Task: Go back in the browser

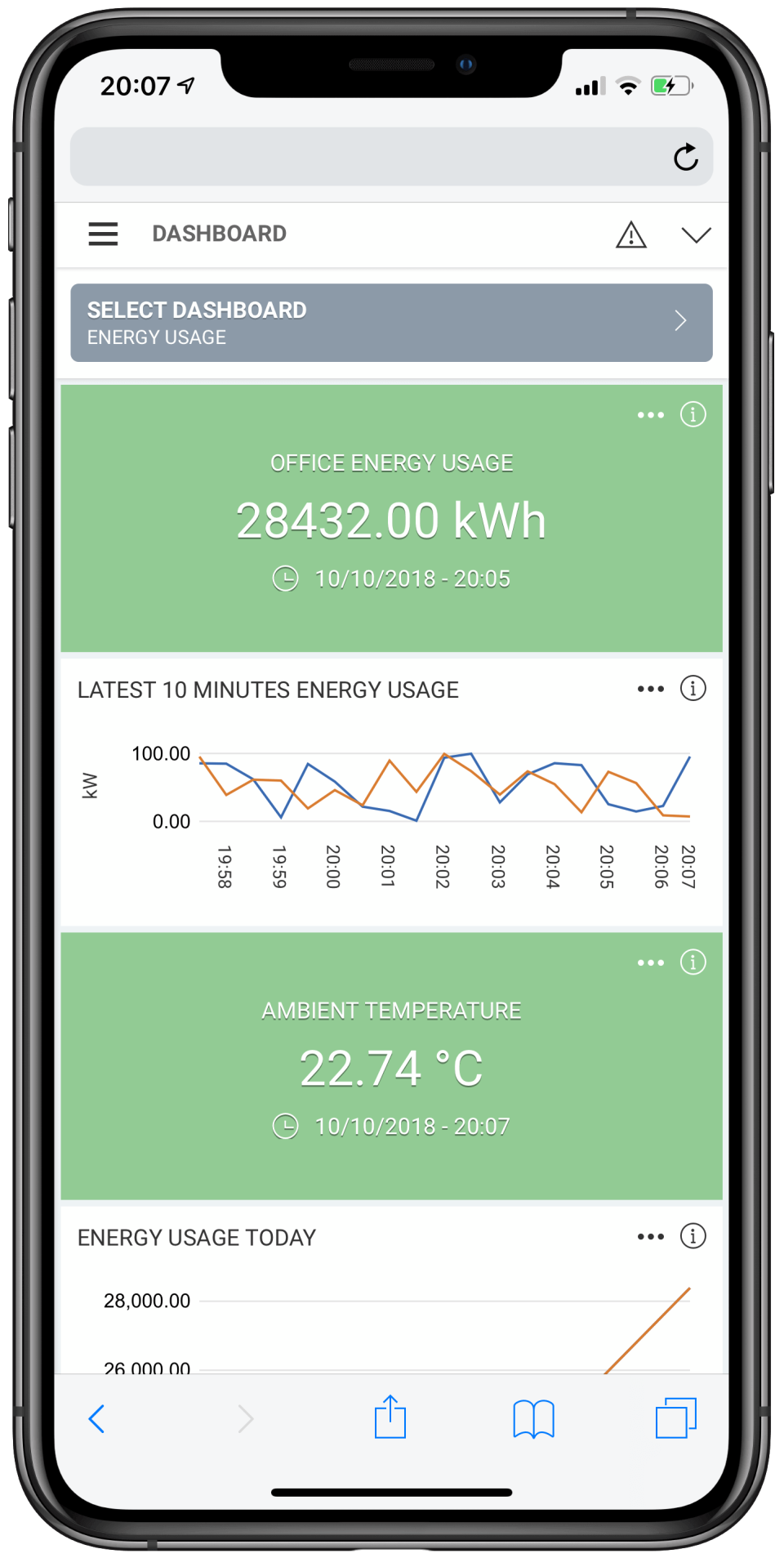Action: pyautogui.click(x=96, y=1418)
